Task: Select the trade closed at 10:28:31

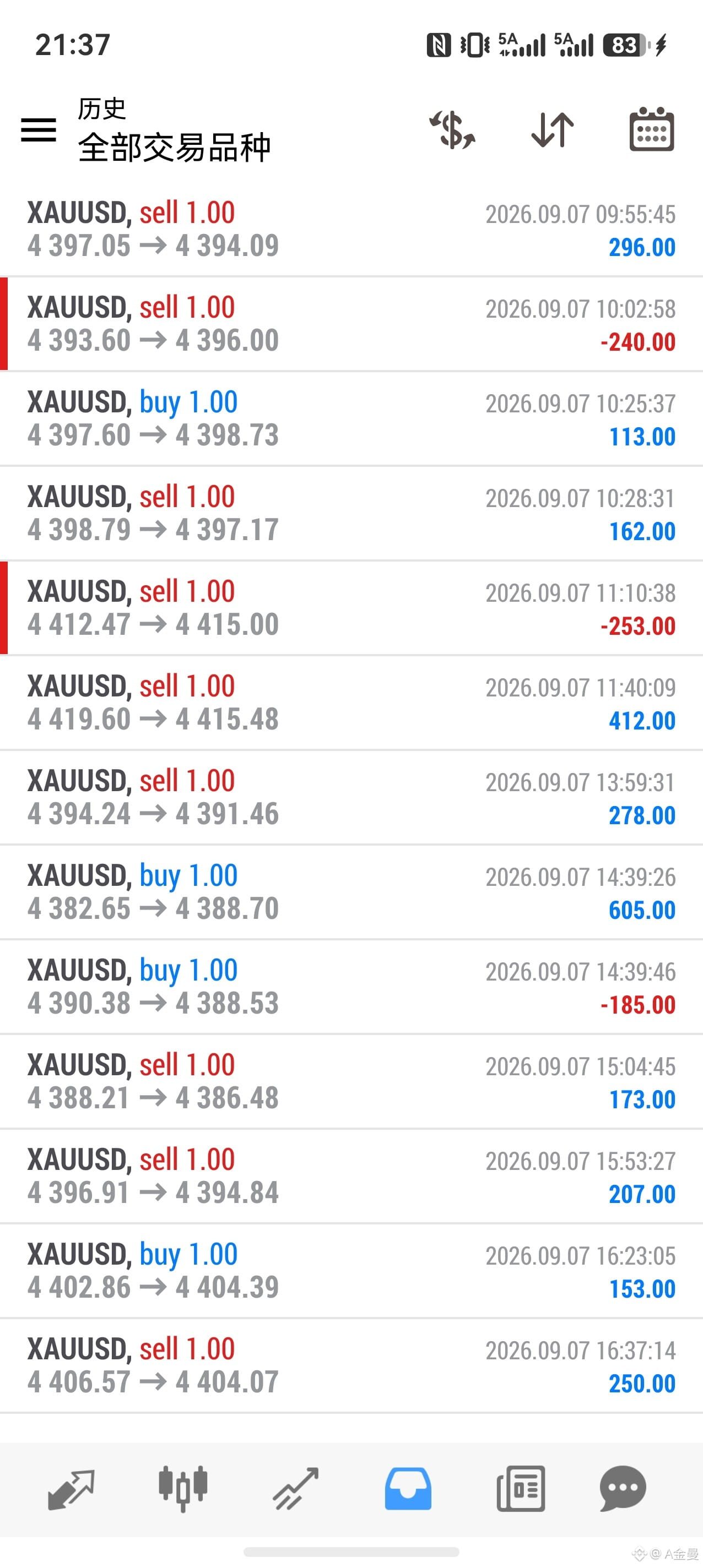Action: [x=351, y=513]
